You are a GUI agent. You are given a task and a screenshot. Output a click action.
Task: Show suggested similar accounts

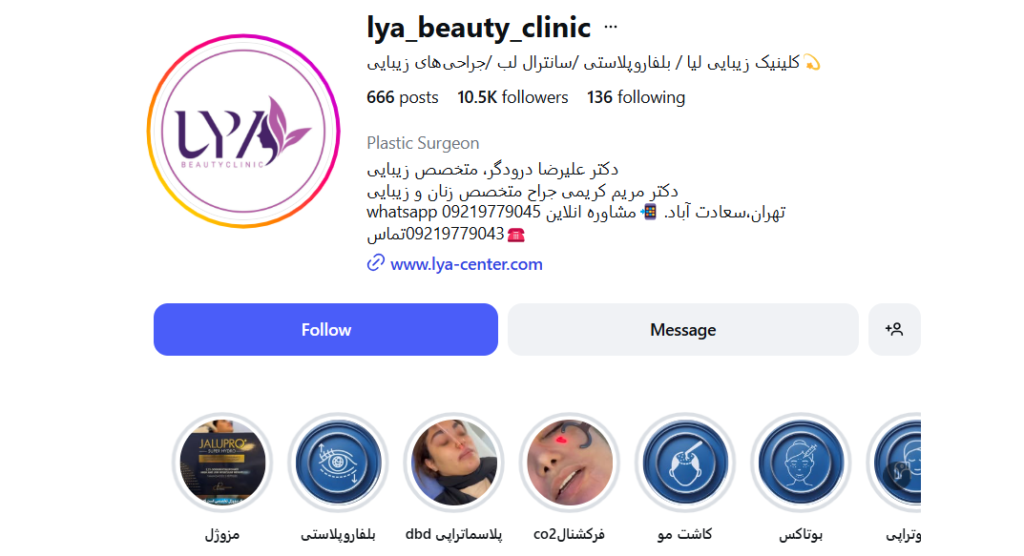tap(894, 329)
